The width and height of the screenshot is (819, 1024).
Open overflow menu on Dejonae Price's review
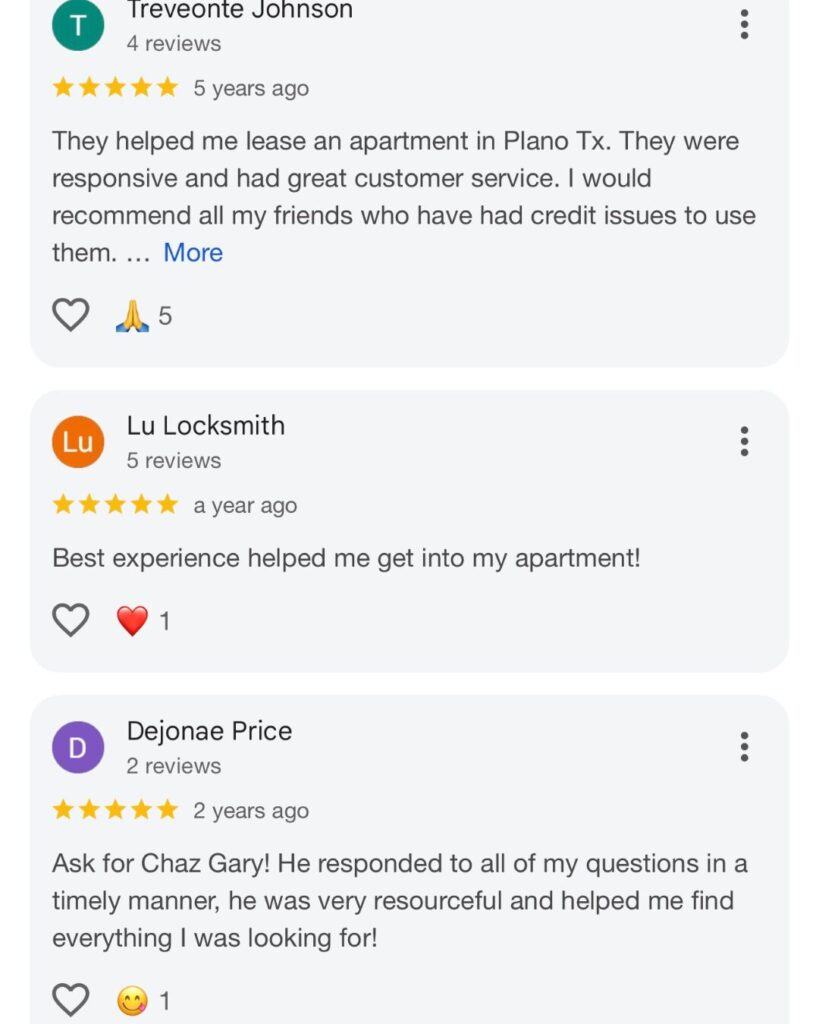point(744,746)
